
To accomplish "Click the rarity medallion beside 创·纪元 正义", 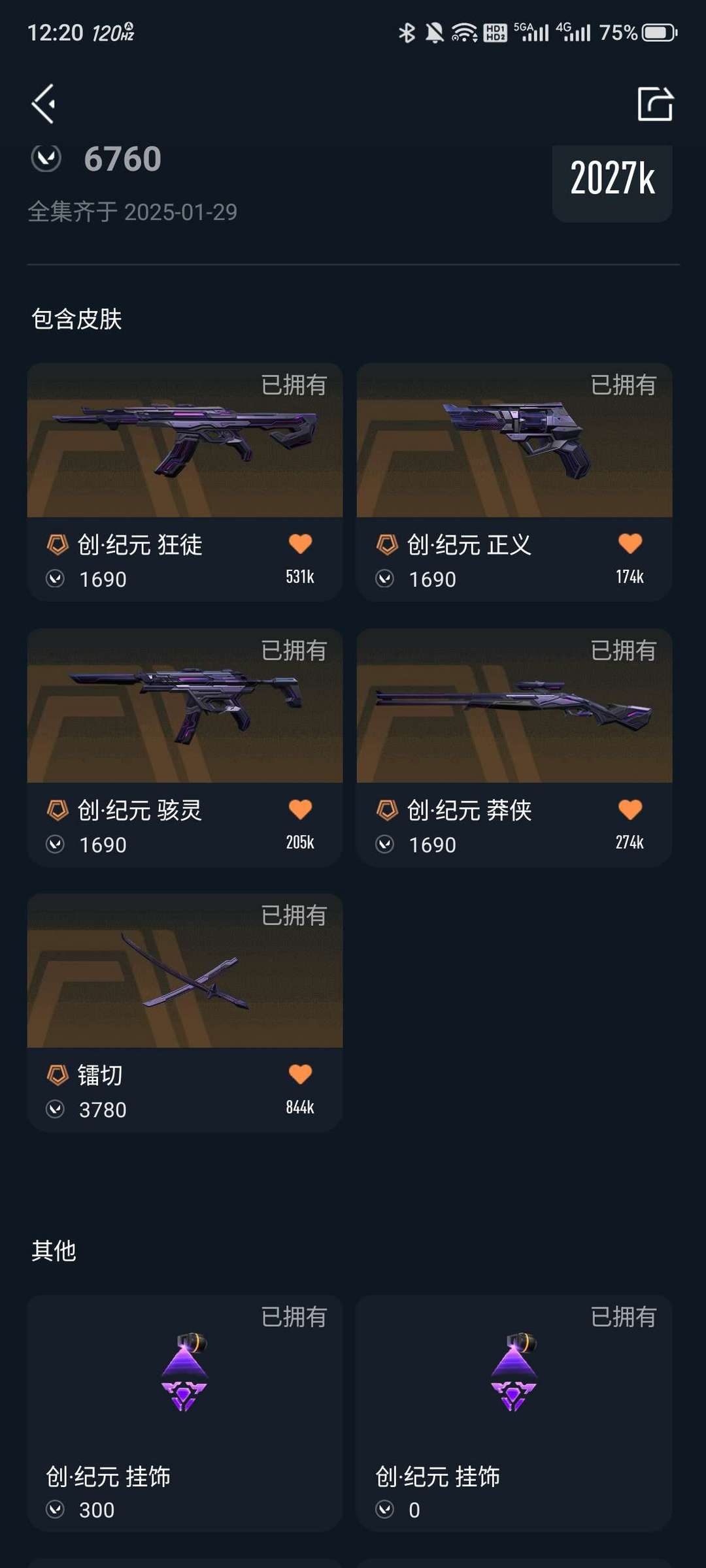I will tap(386, 544).
